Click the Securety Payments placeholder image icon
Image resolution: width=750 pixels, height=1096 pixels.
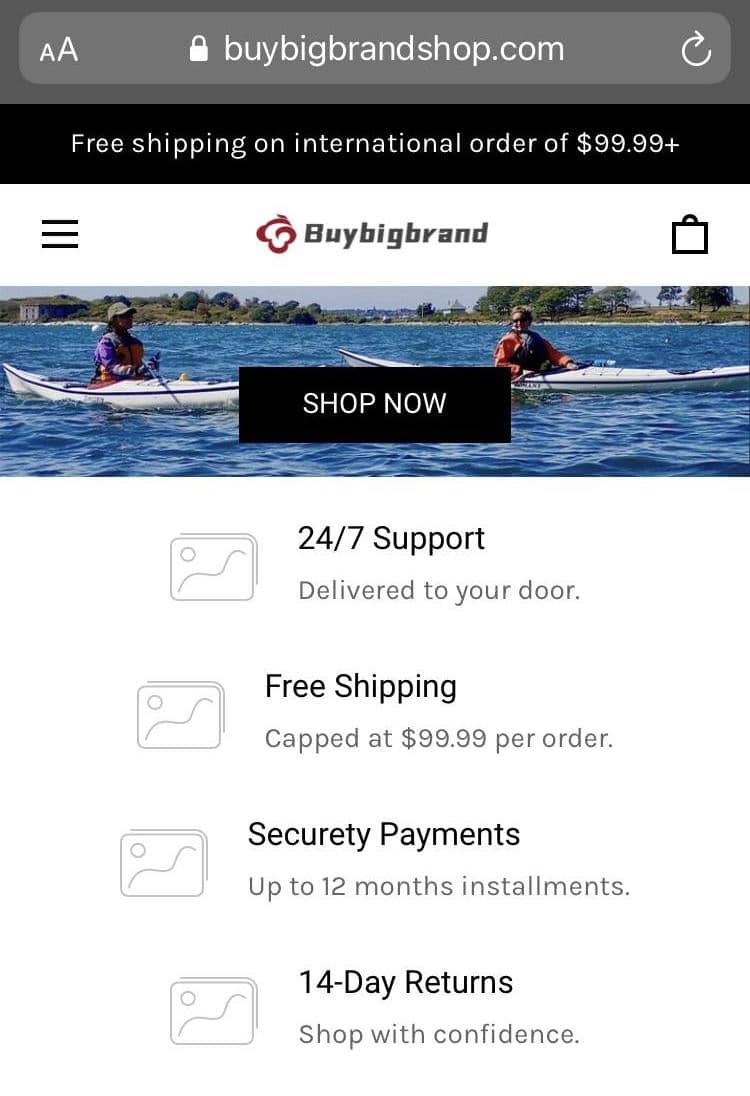pyautogui.click(x=163, y=860)
